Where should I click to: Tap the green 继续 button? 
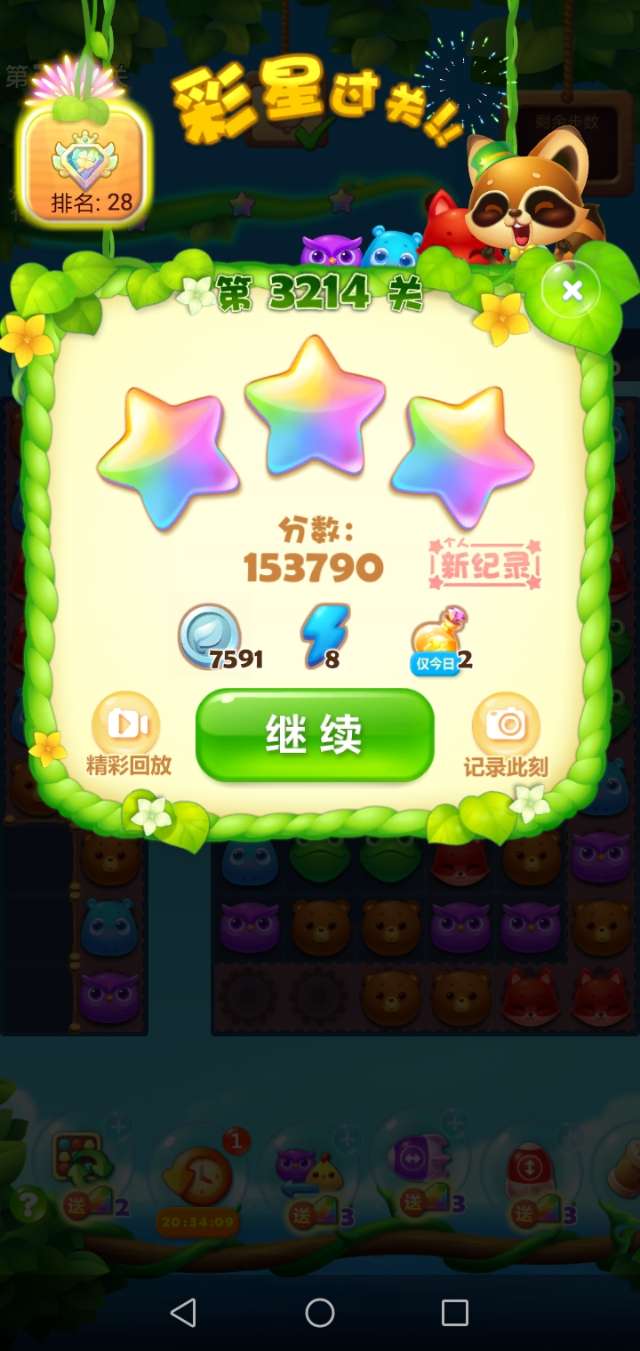tap(315, 735)
